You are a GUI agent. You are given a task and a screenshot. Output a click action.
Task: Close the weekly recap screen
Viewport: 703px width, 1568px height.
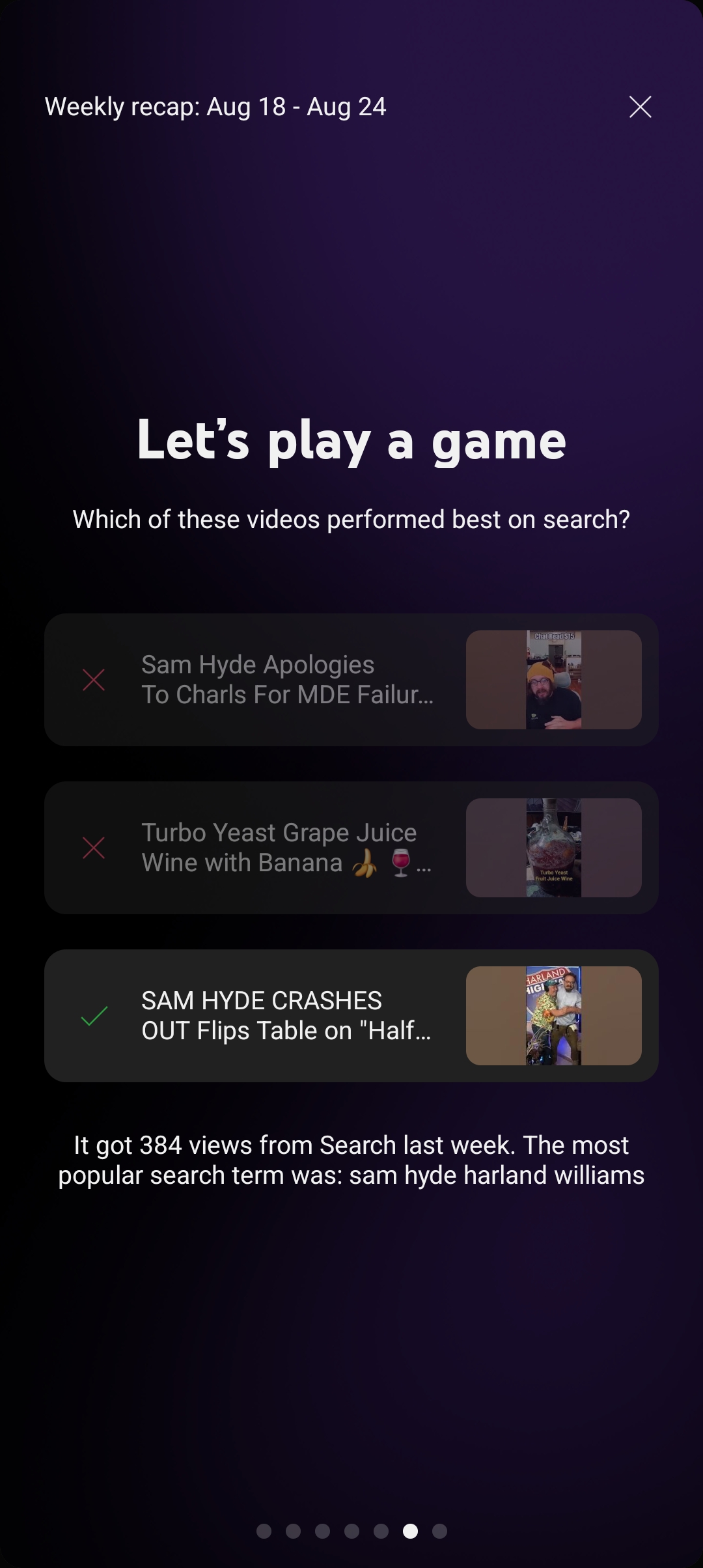(640, 107)
